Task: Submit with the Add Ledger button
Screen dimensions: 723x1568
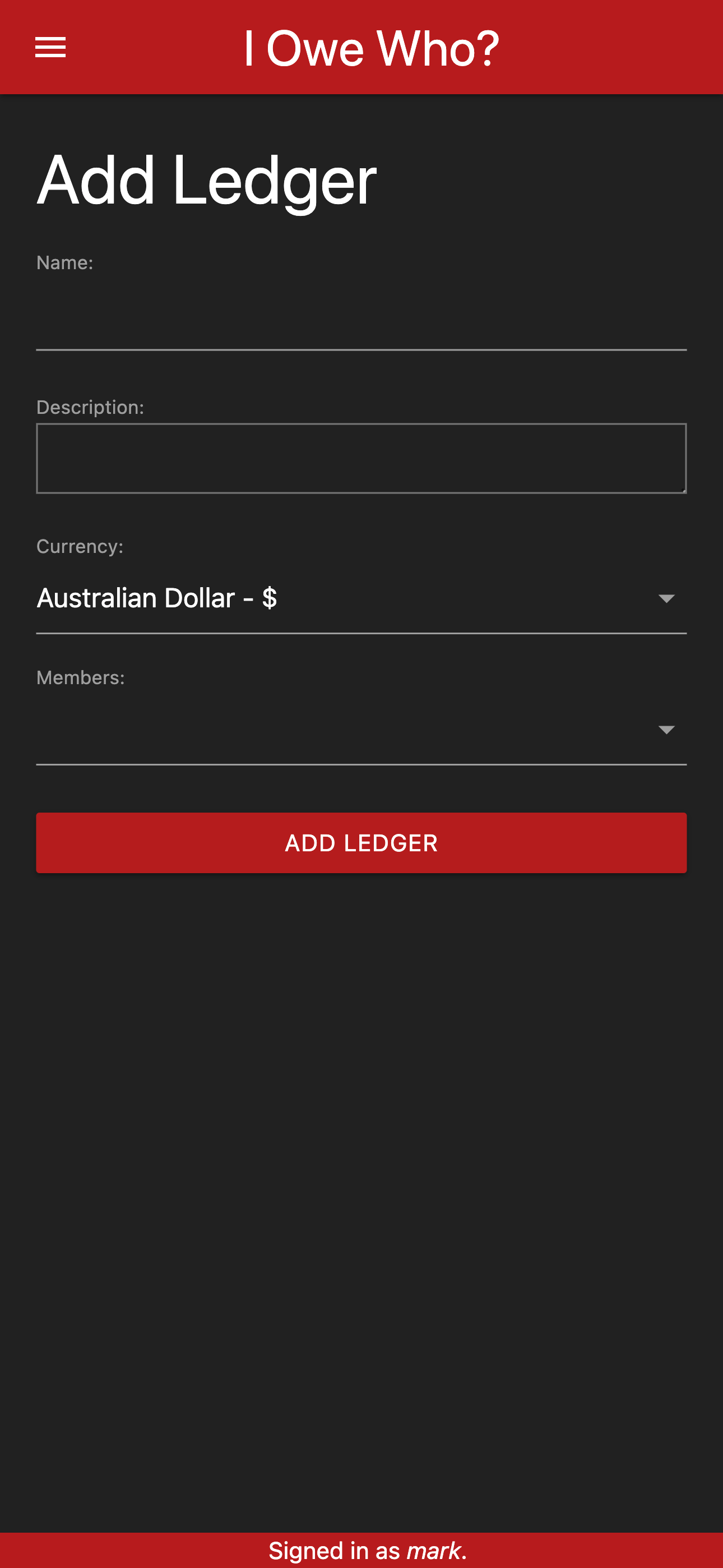Action: (x=361, y=843)
